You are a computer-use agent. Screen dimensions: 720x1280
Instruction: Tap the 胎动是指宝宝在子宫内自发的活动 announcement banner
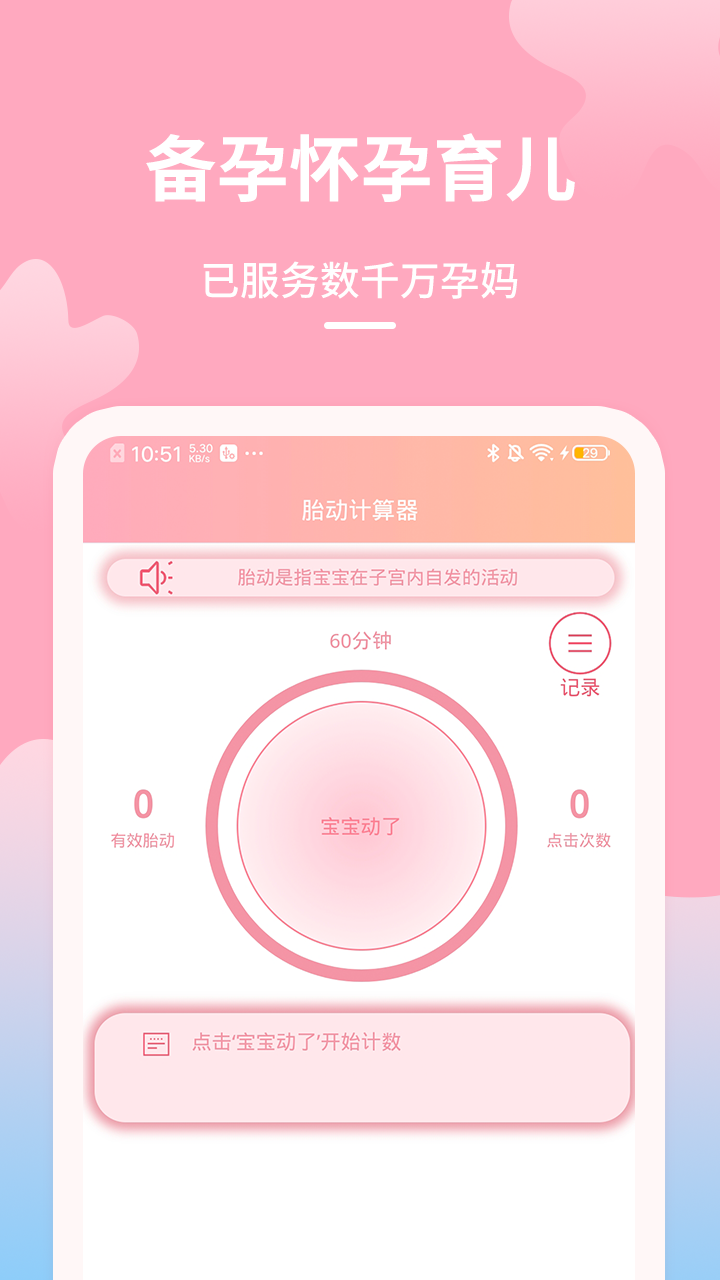point(380,577)
